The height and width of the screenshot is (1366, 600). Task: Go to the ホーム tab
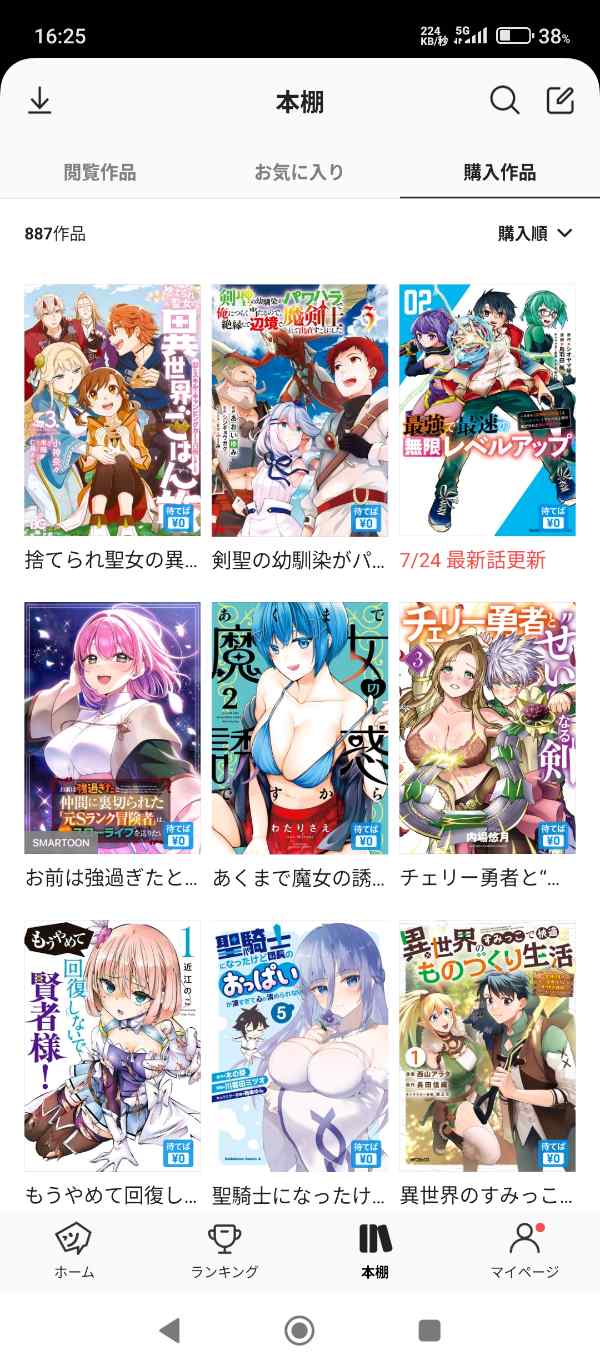coord(74,1250)
